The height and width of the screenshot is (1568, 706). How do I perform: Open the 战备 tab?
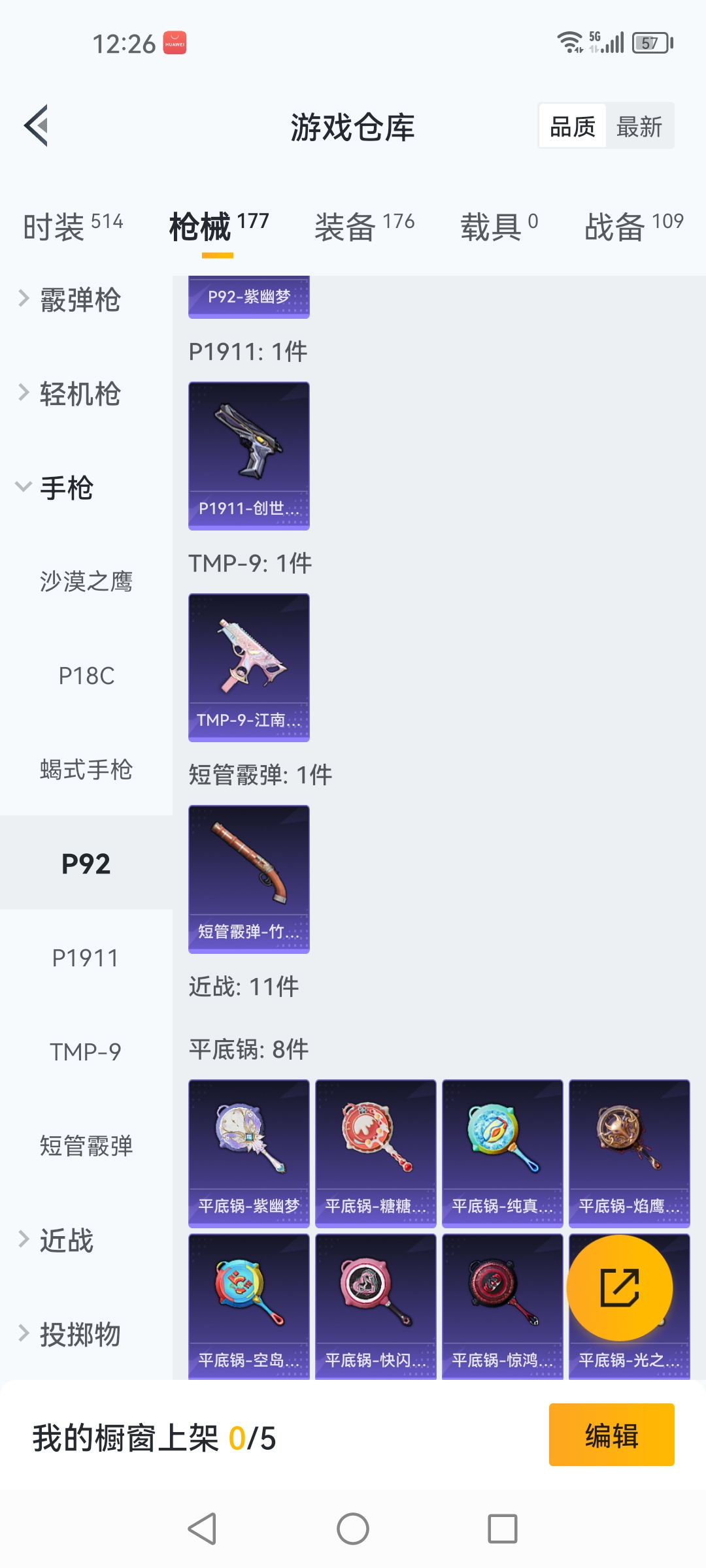click(x=633, y=227)
